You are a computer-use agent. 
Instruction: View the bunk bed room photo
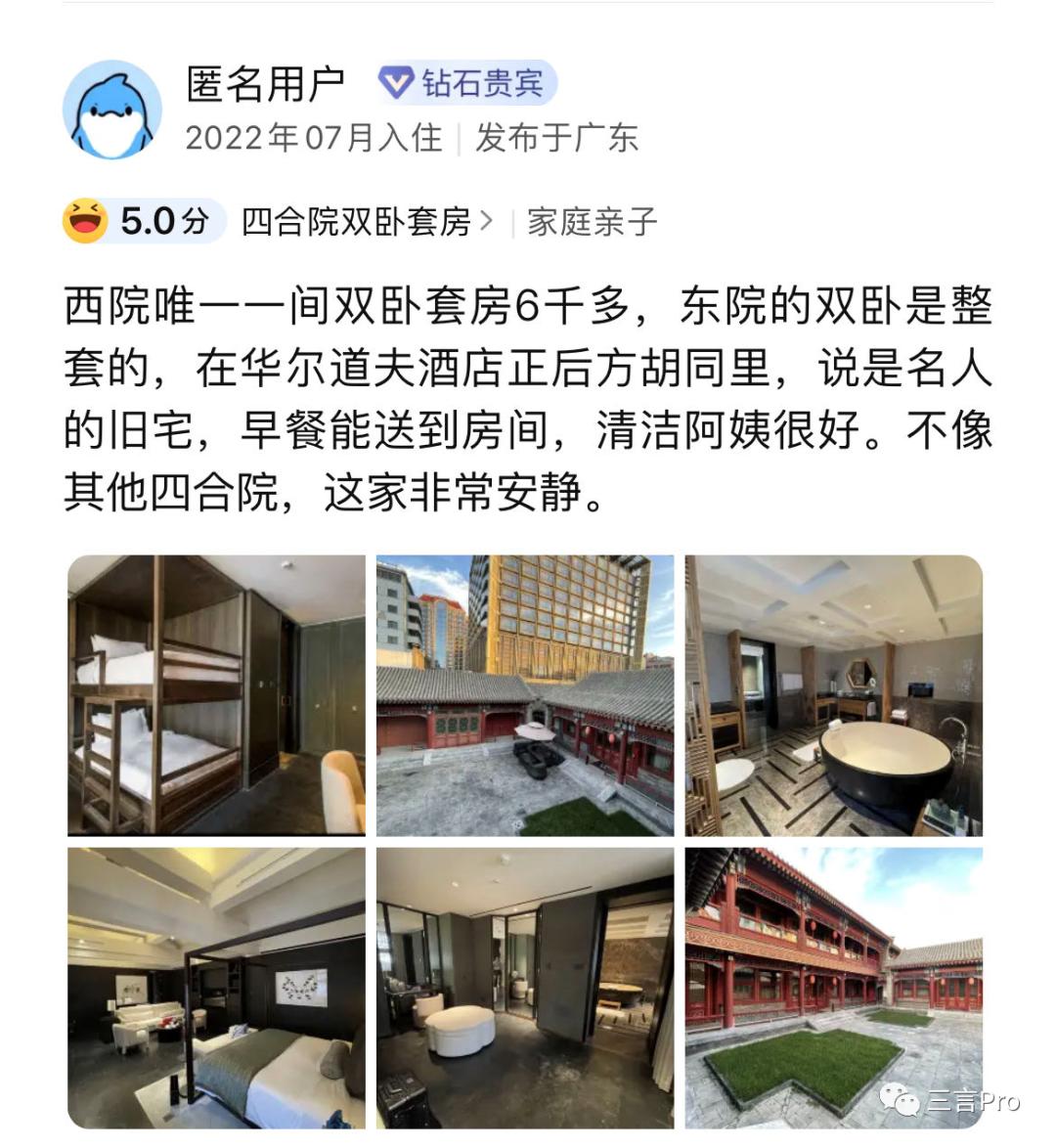point(216,695)
